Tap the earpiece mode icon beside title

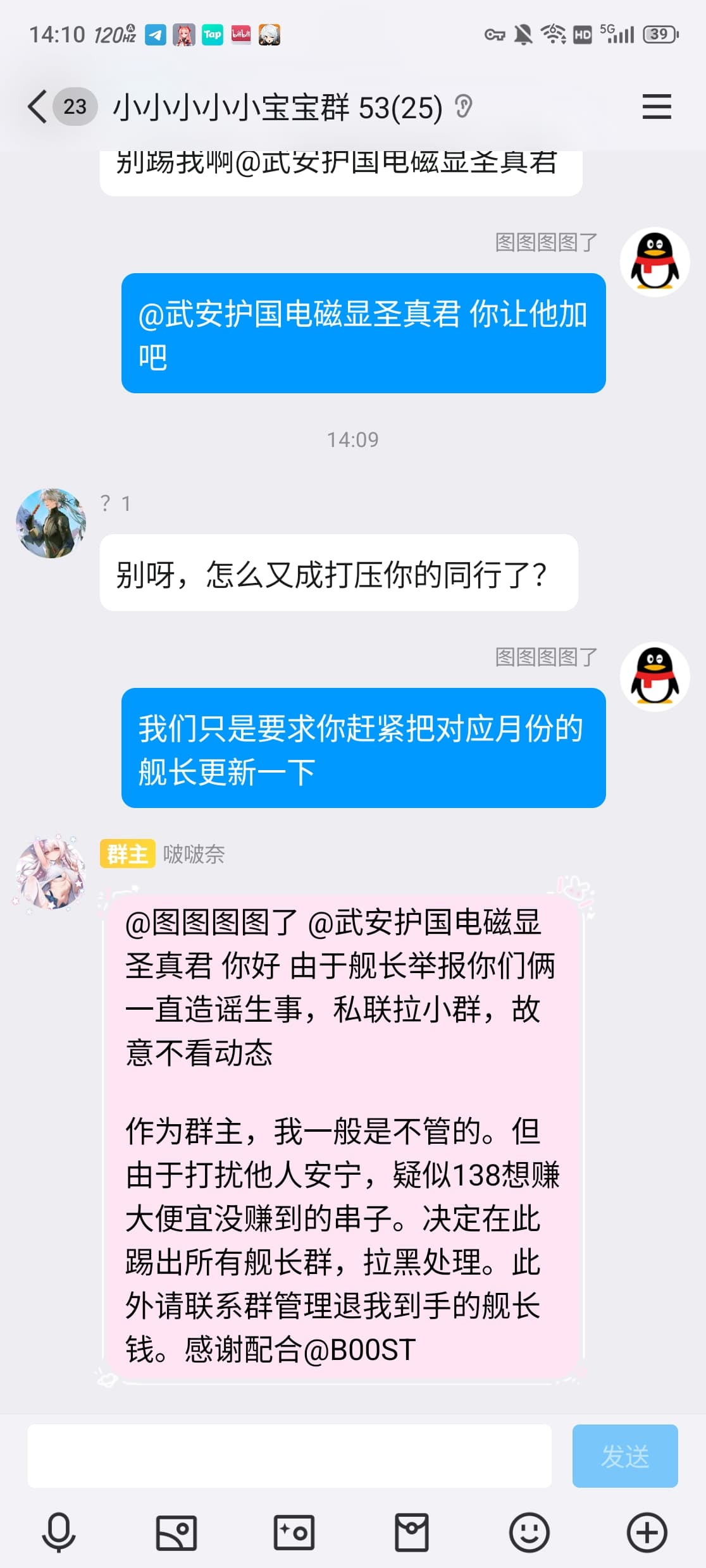click(464, 106)
